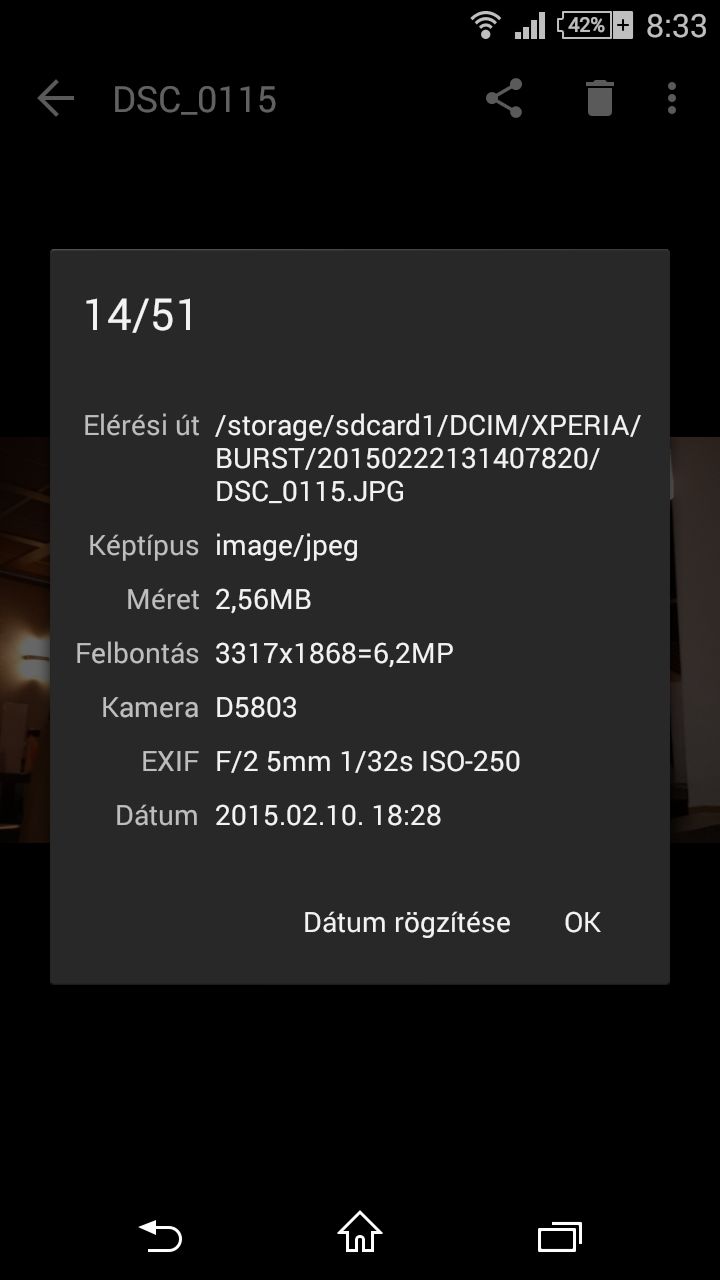Go back with the arrow beside DSC_0115
This screenshot has height=1280, width=720.
tap(56, 99)
